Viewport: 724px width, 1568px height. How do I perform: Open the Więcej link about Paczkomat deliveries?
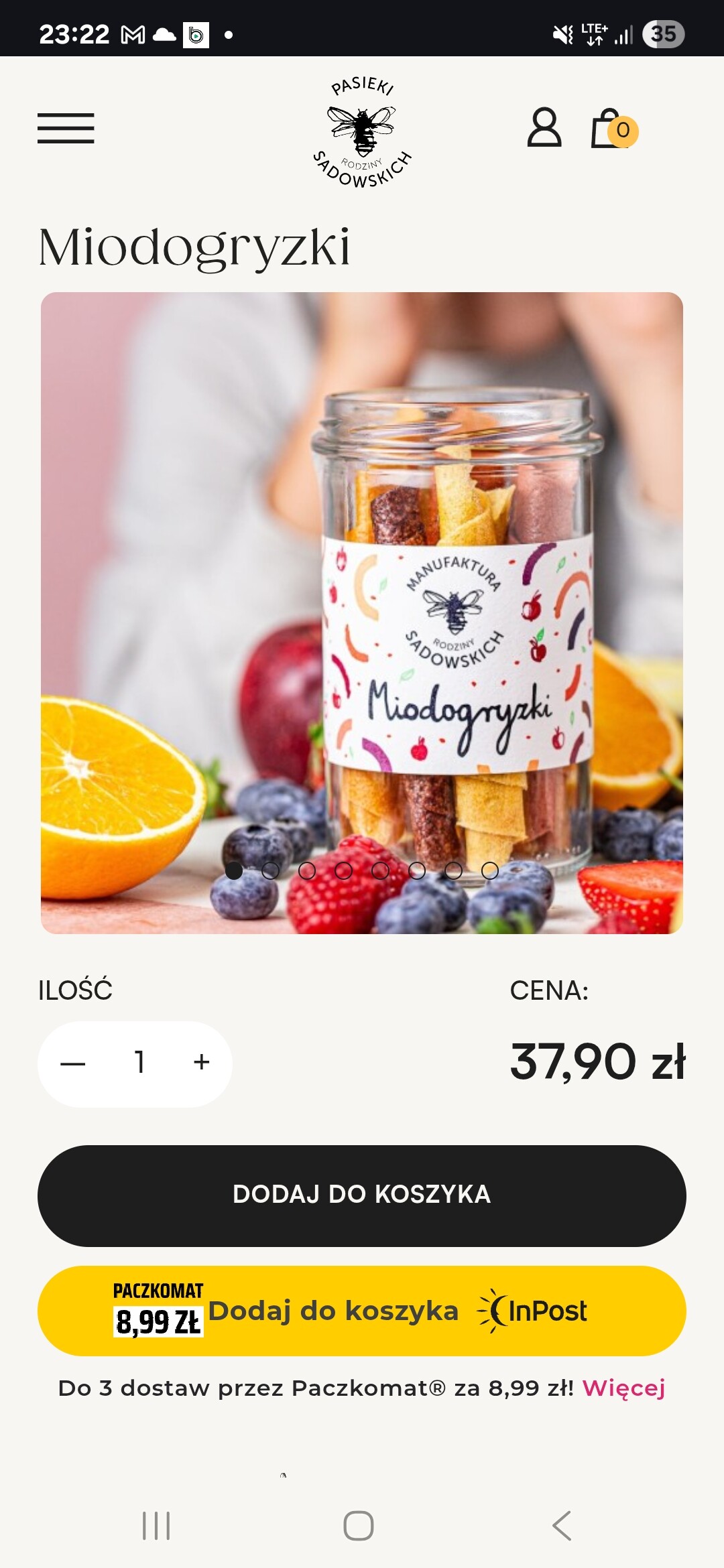[623, 1388]
